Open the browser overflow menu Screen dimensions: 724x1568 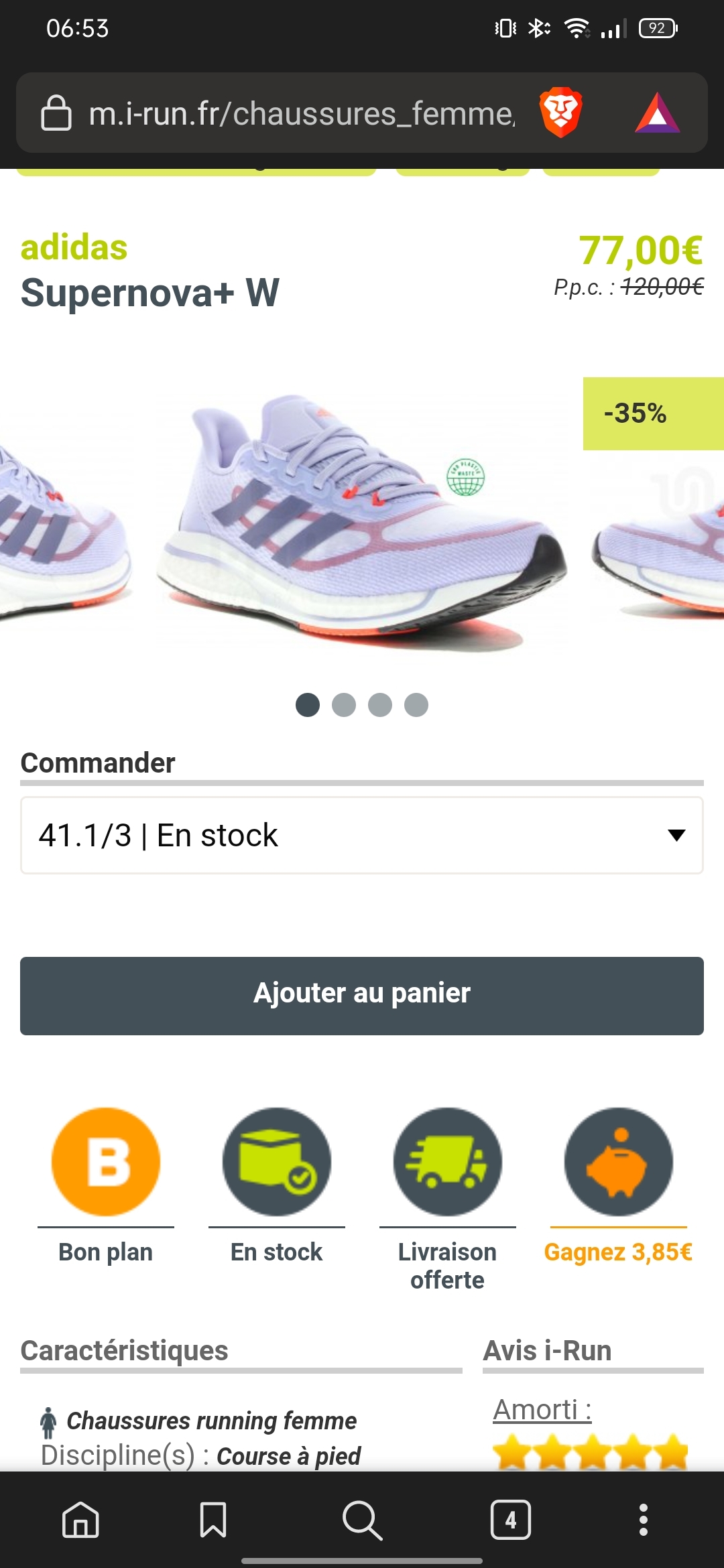pos(644,1519)
